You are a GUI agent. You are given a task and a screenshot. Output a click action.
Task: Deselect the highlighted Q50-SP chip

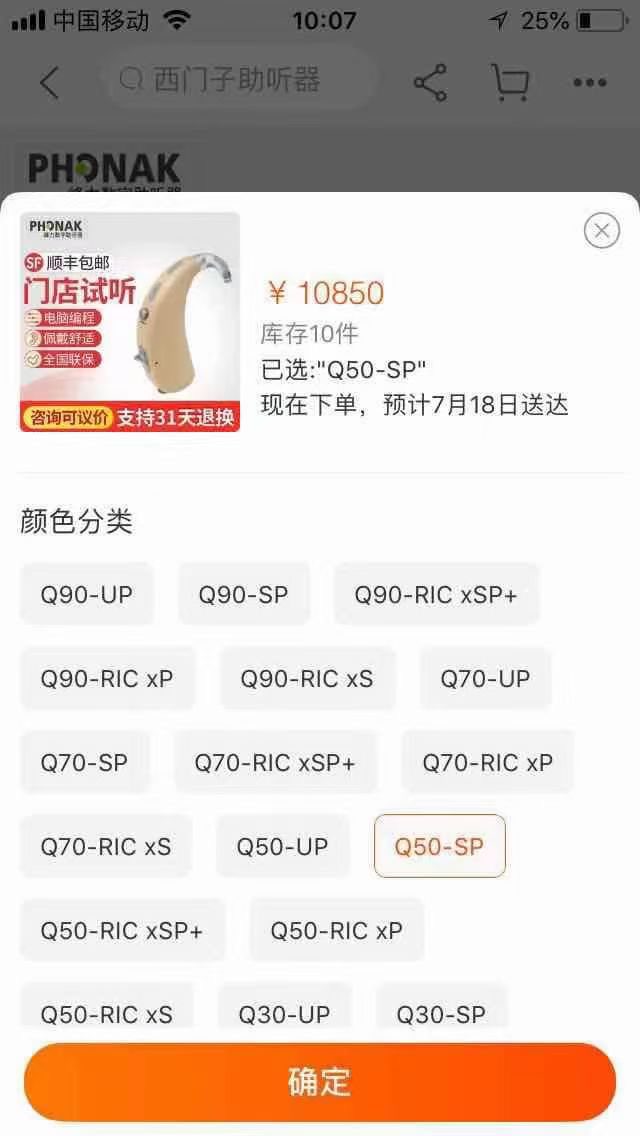point(439,846)
